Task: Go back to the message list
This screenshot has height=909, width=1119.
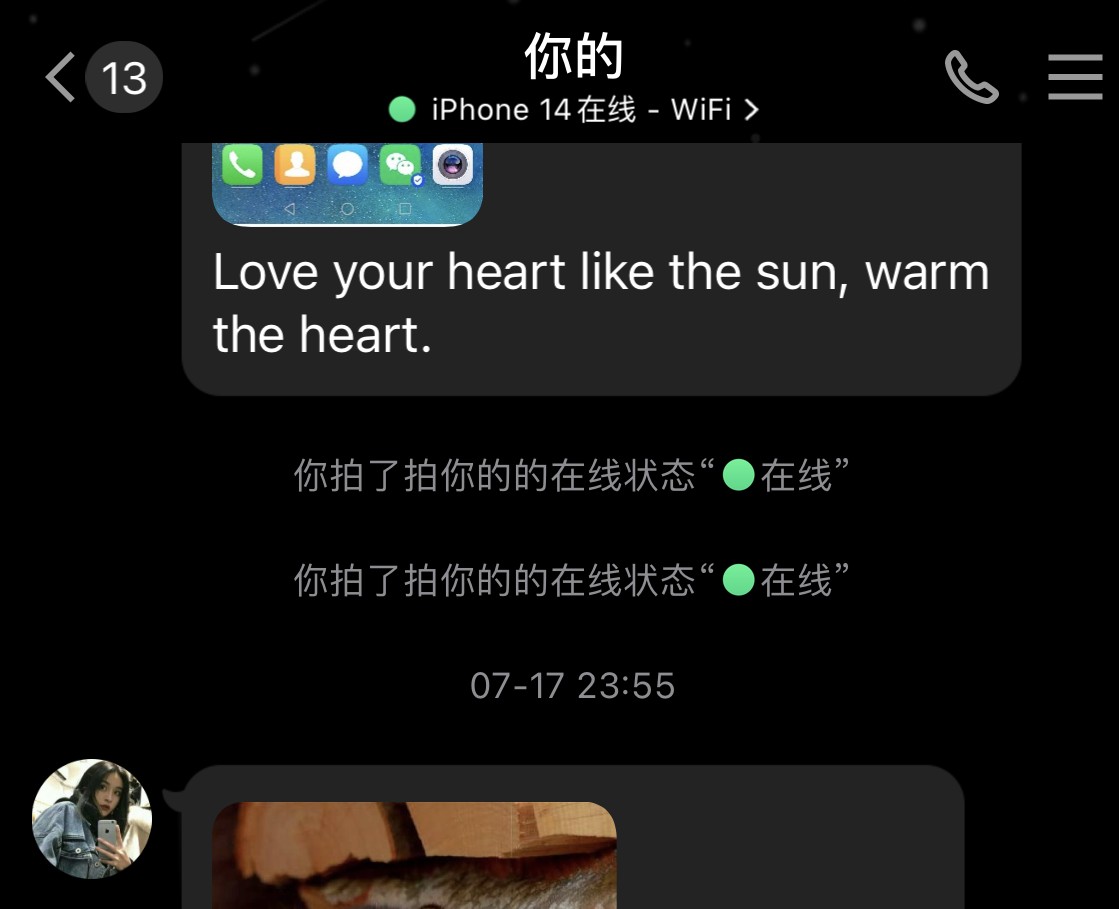Action: [62, 78]
